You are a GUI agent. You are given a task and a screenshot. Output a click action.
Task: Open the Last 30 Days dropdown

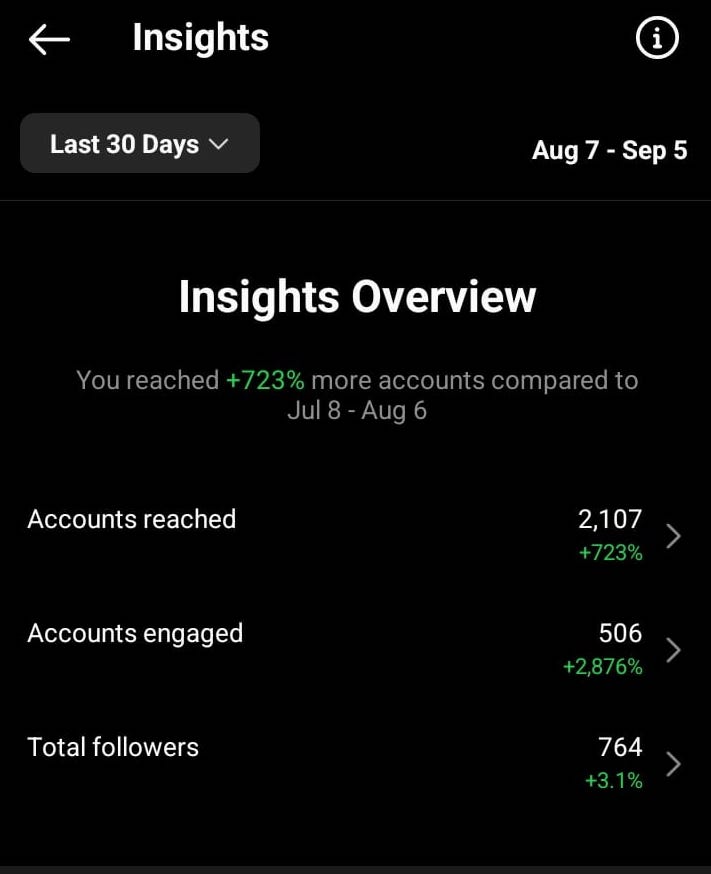pyautogui.click(x=140, y=144)
